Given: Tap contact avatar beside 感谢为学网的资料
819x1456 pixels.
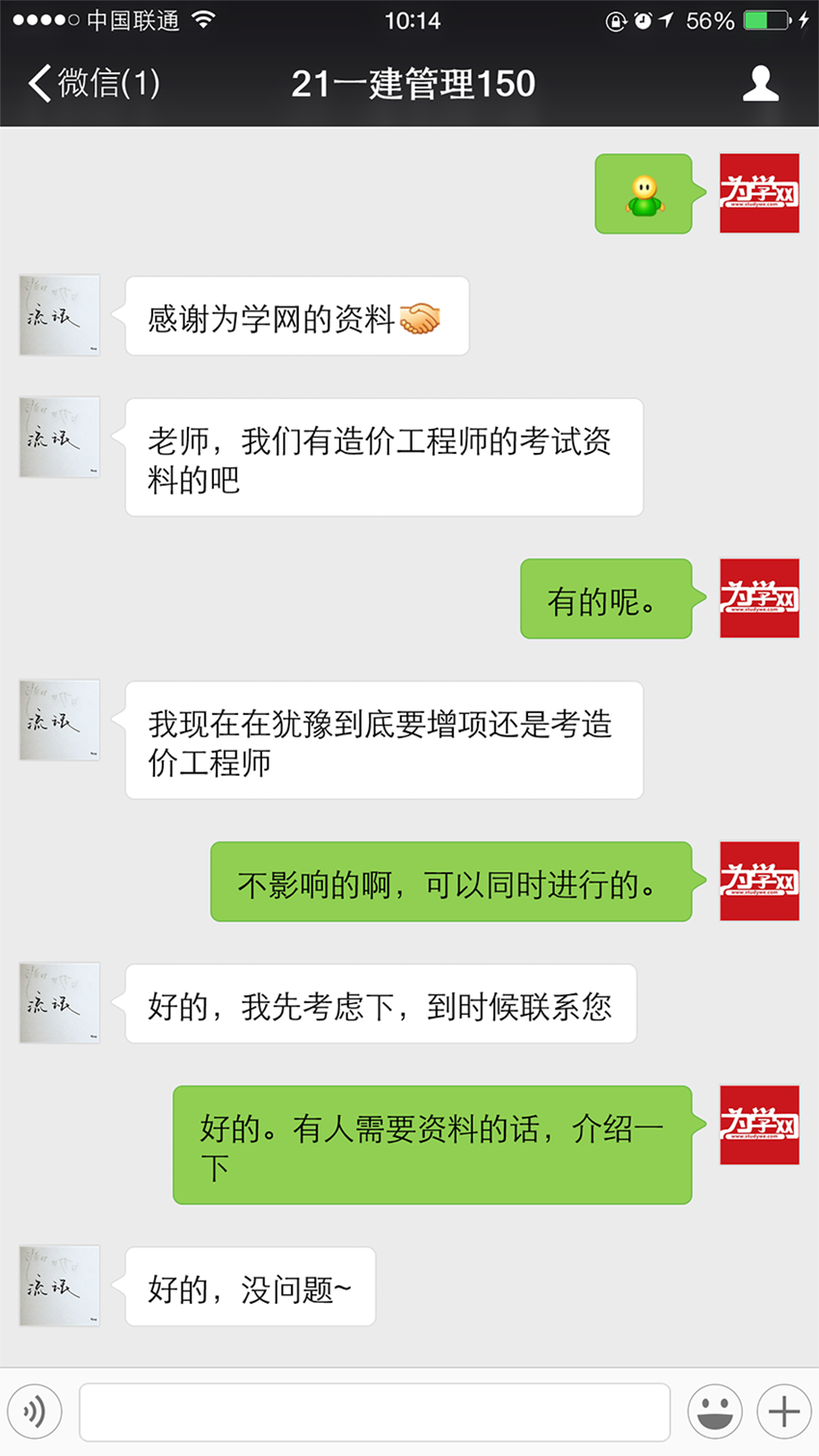Looking at the screenshot, I should [59, 315].
